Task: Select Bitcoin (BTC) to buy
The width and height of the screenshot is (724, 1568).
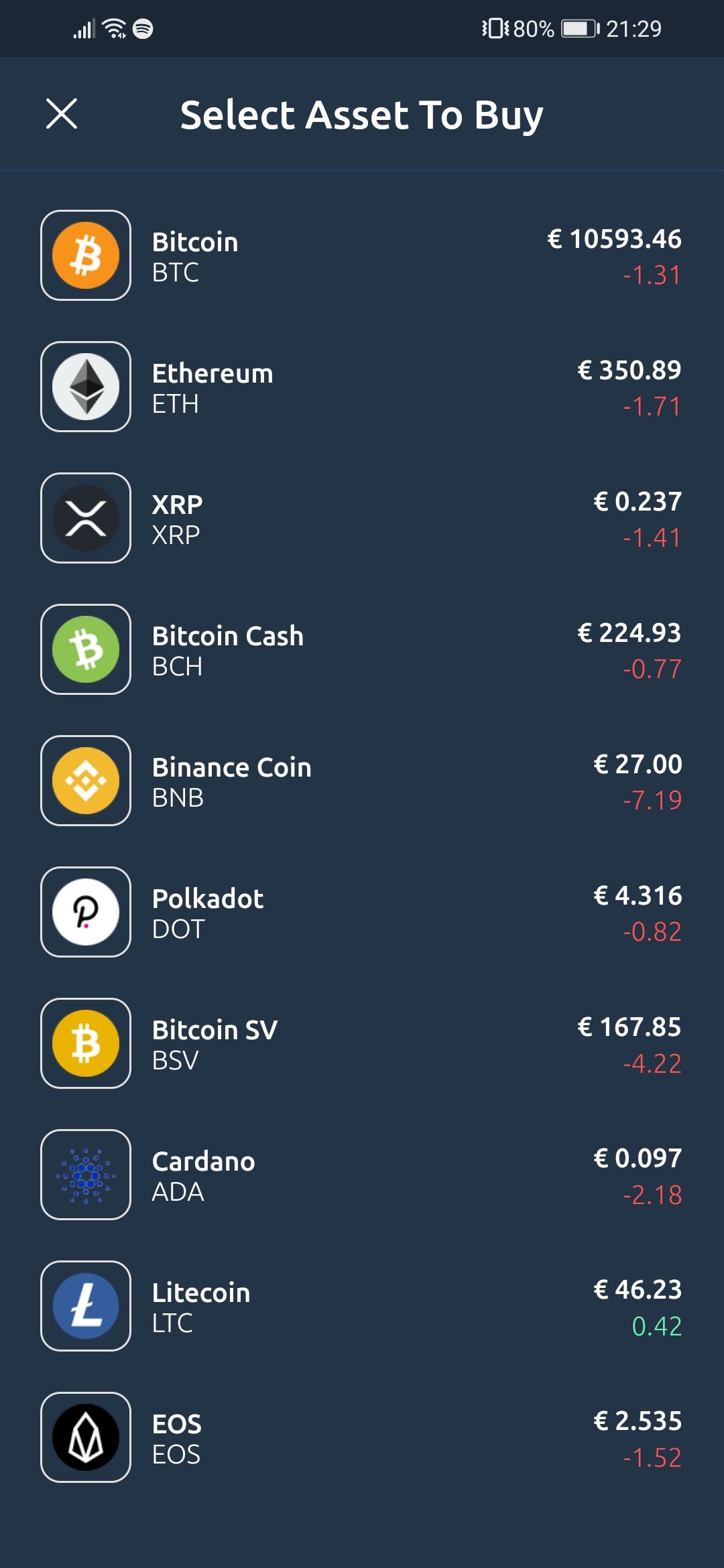Action: tap(361, 256)
